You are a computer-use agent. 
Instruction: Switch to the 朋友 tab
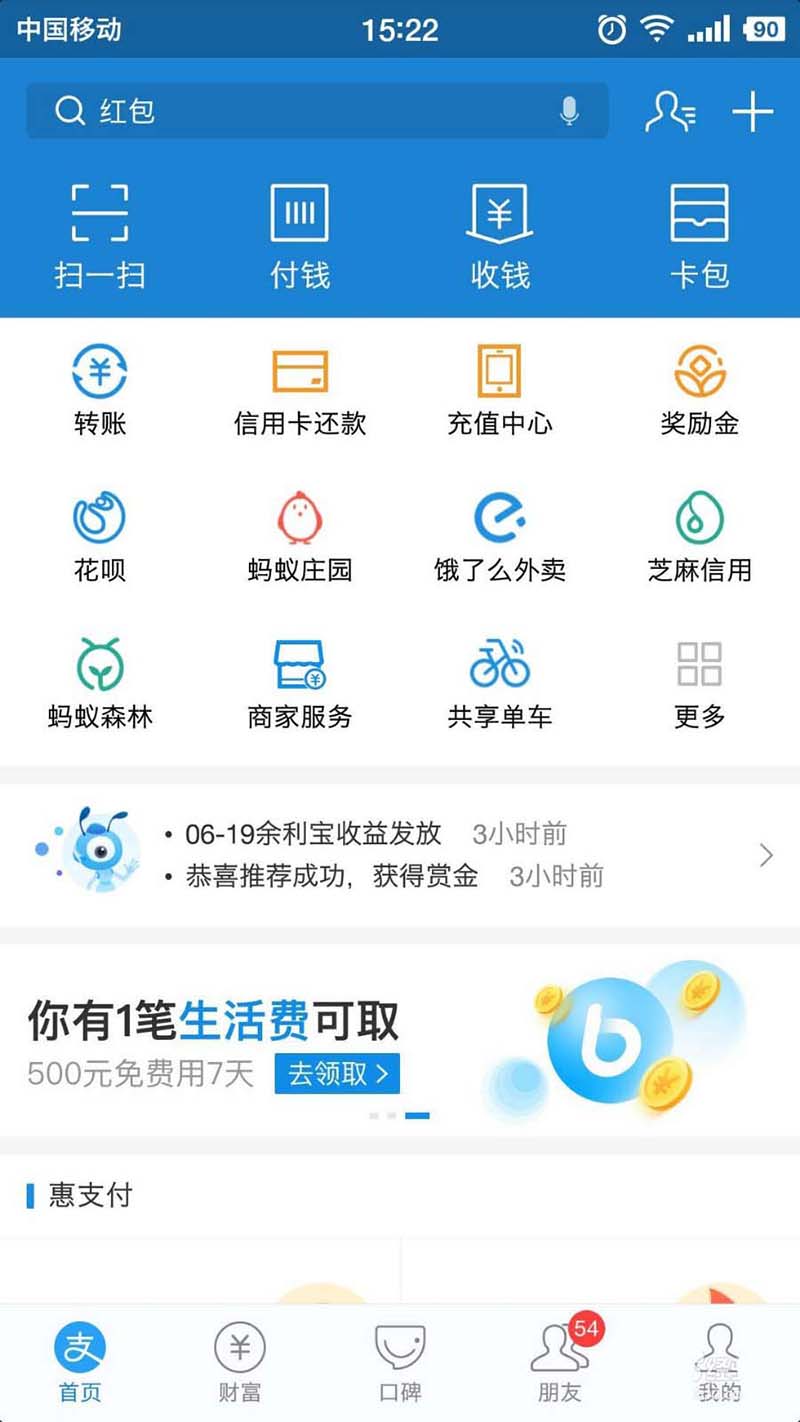560,1361
